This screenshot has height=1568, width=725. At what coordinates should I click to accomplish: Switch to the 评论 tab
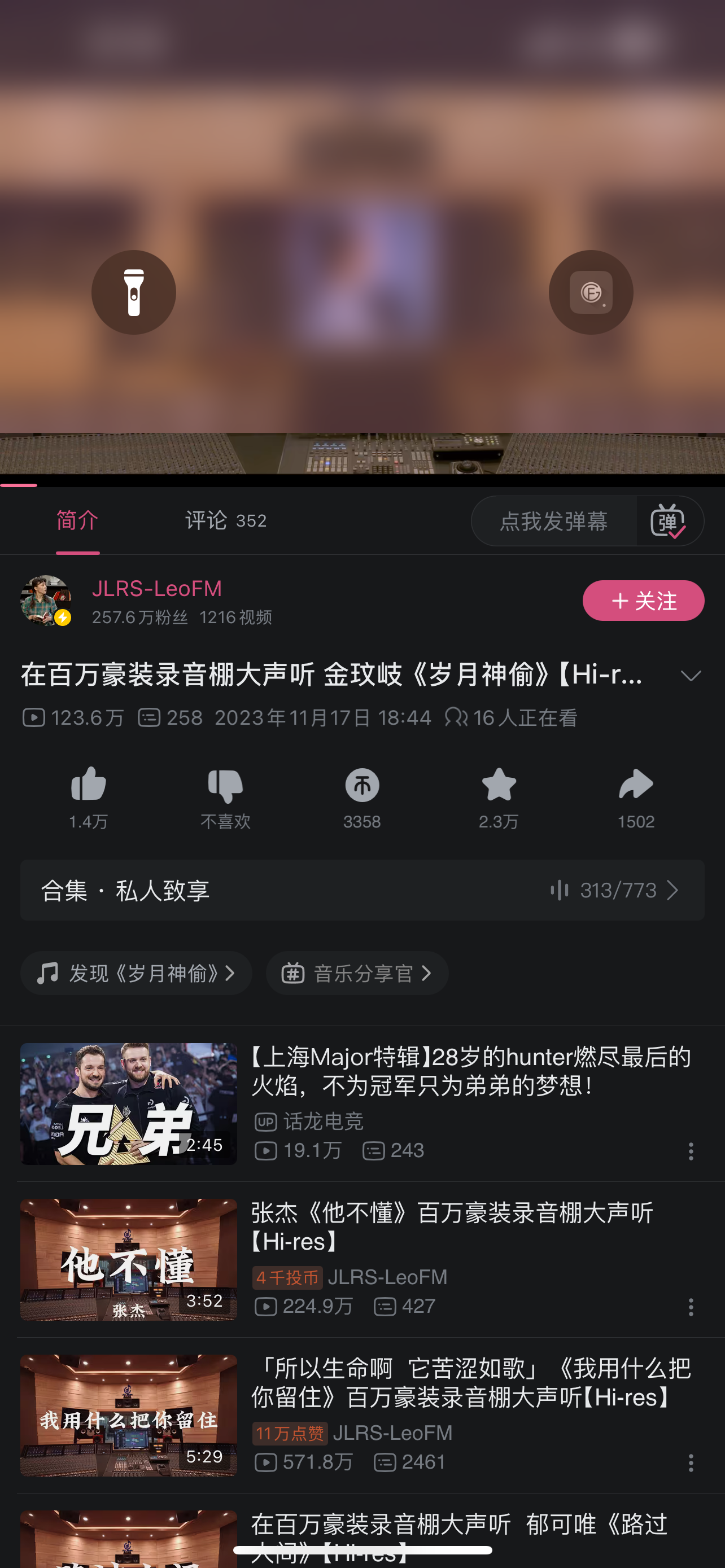225,521
